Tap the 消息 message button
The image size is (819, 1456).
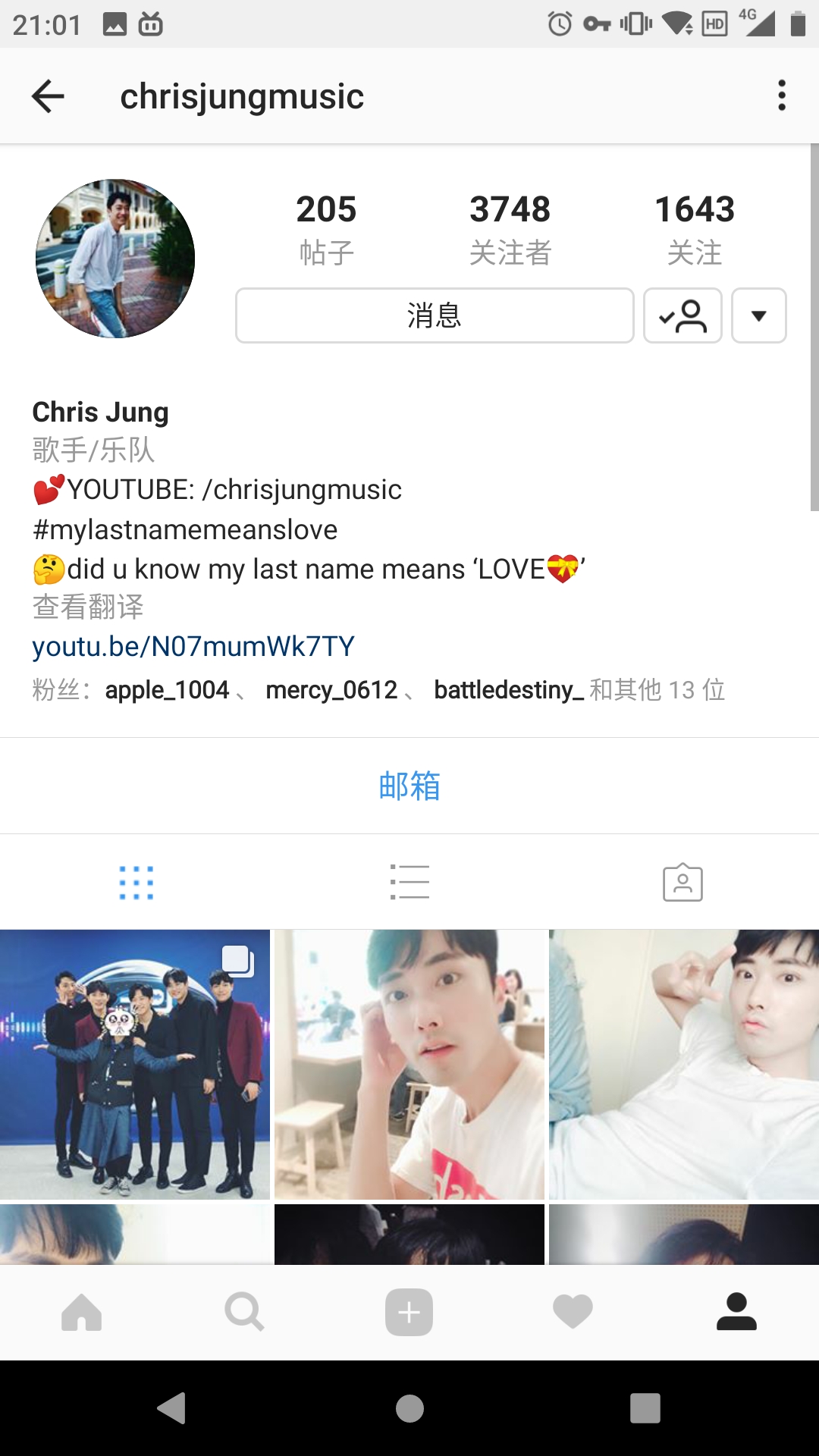pos(435,315)
